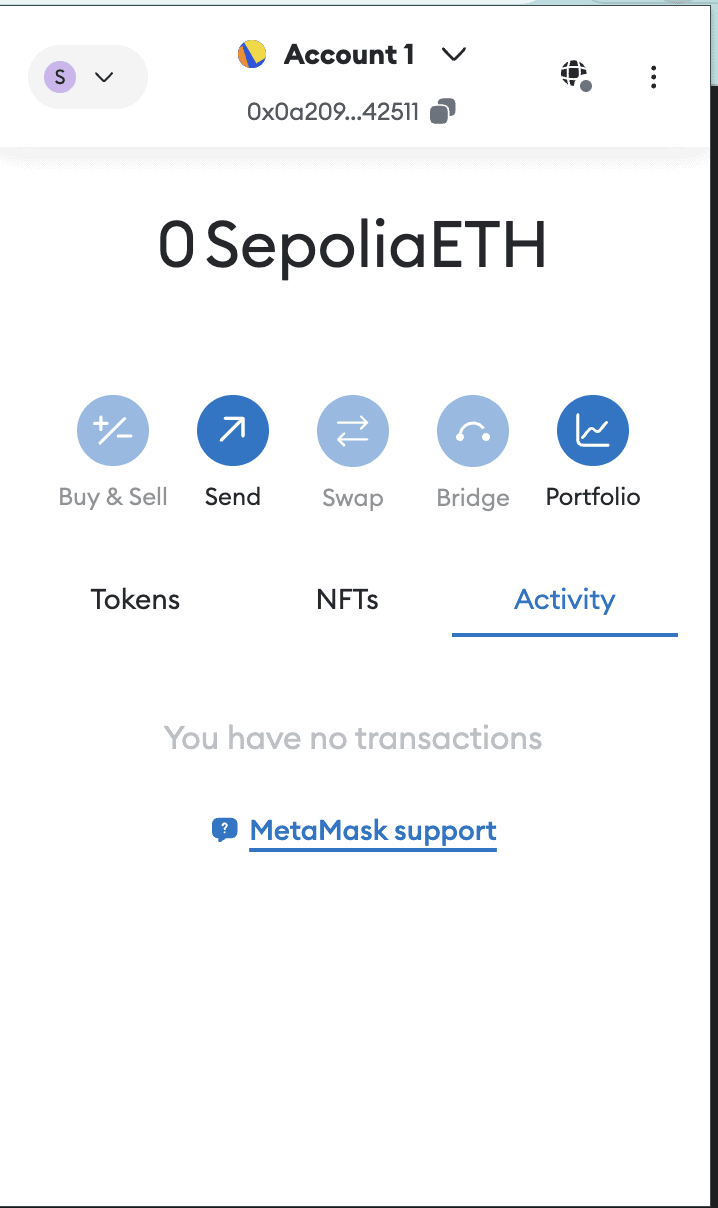Viewport: 718px width, 1208px height.
Task: Open the MetaMask support link
Action: [372, 831]
